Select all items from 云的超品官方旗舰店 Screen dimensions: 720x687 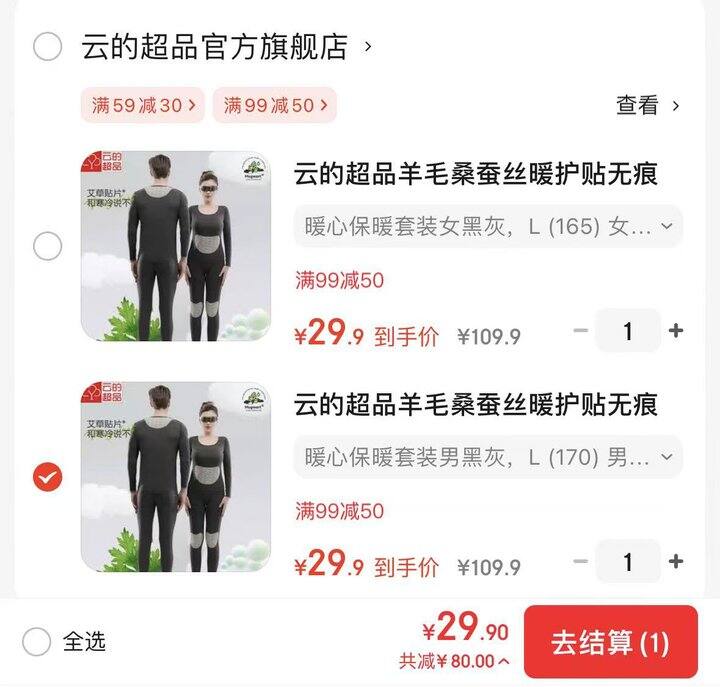pos(47,46)
